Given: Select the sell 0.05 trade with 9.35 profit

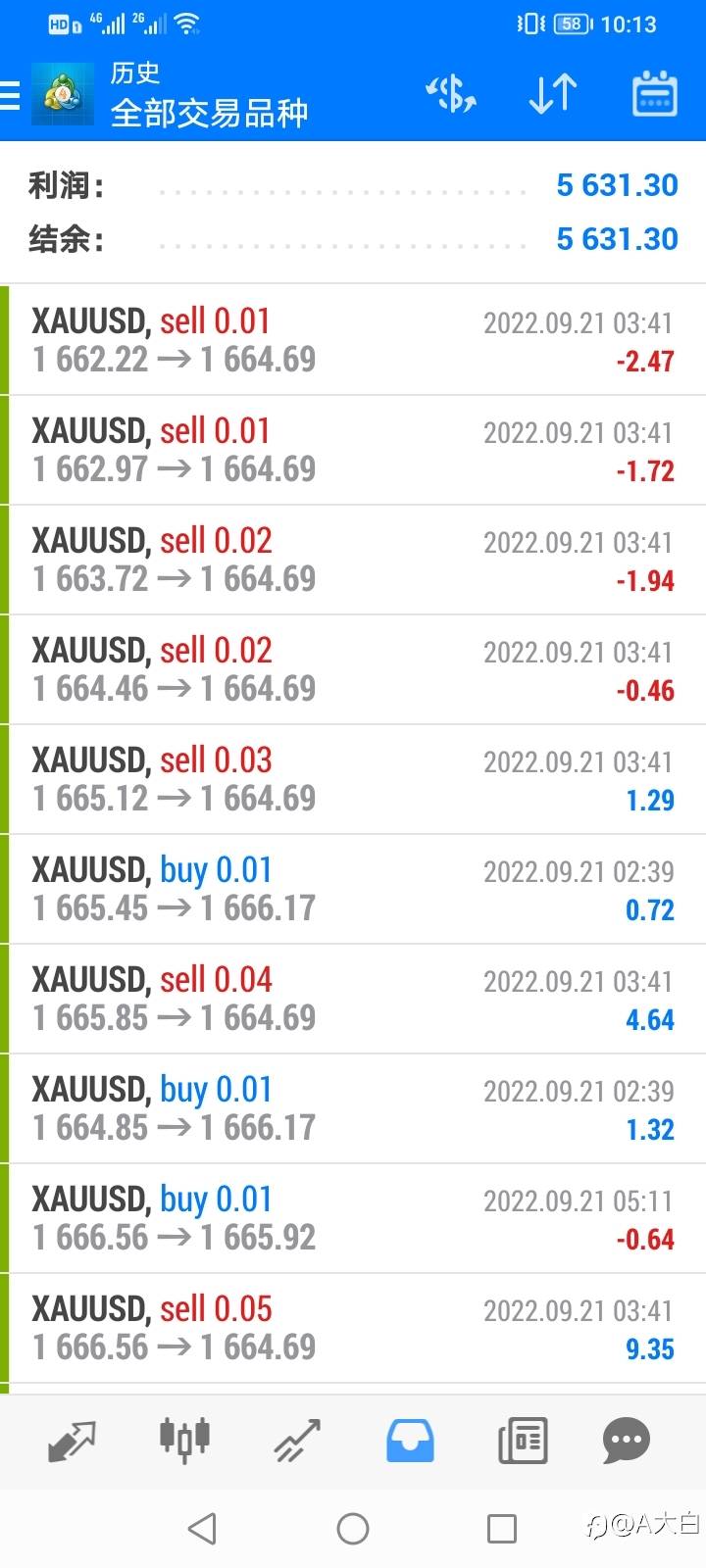Looking at the screenshot, I should coord(353,1328).
